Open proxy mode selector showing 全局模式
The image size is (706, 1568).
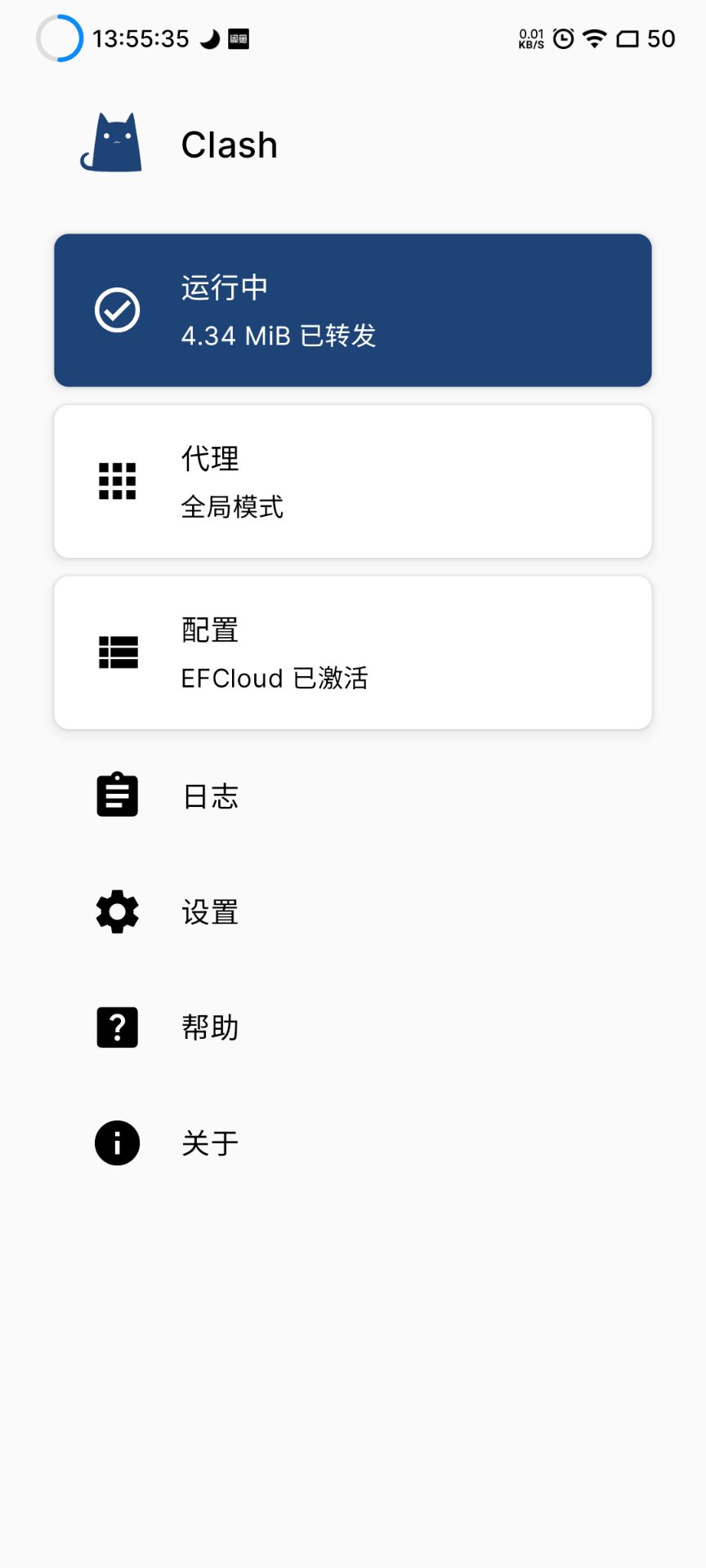coord(232,506)
